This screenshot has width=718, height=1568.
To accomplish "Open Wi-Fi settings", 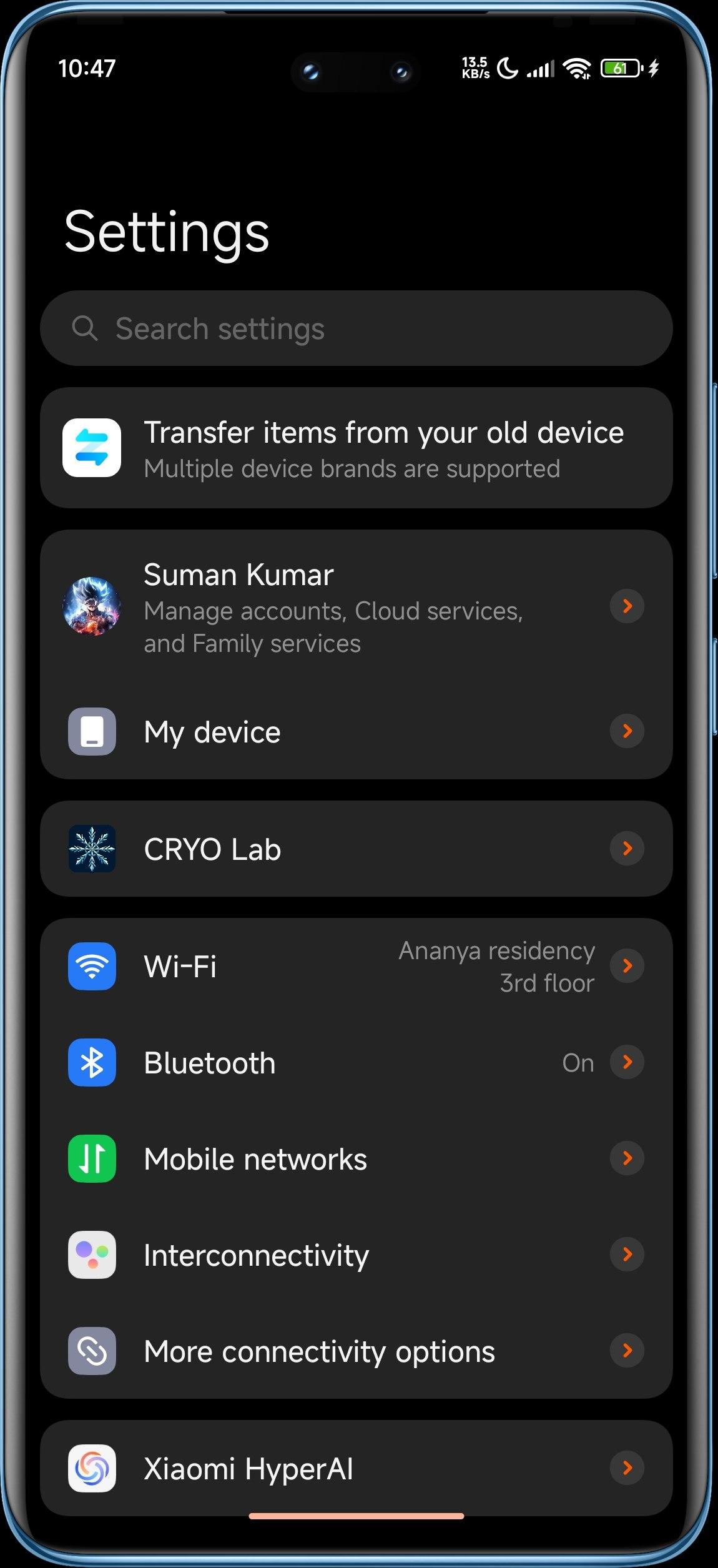I will pyautogui.click(x=356, y=966).
